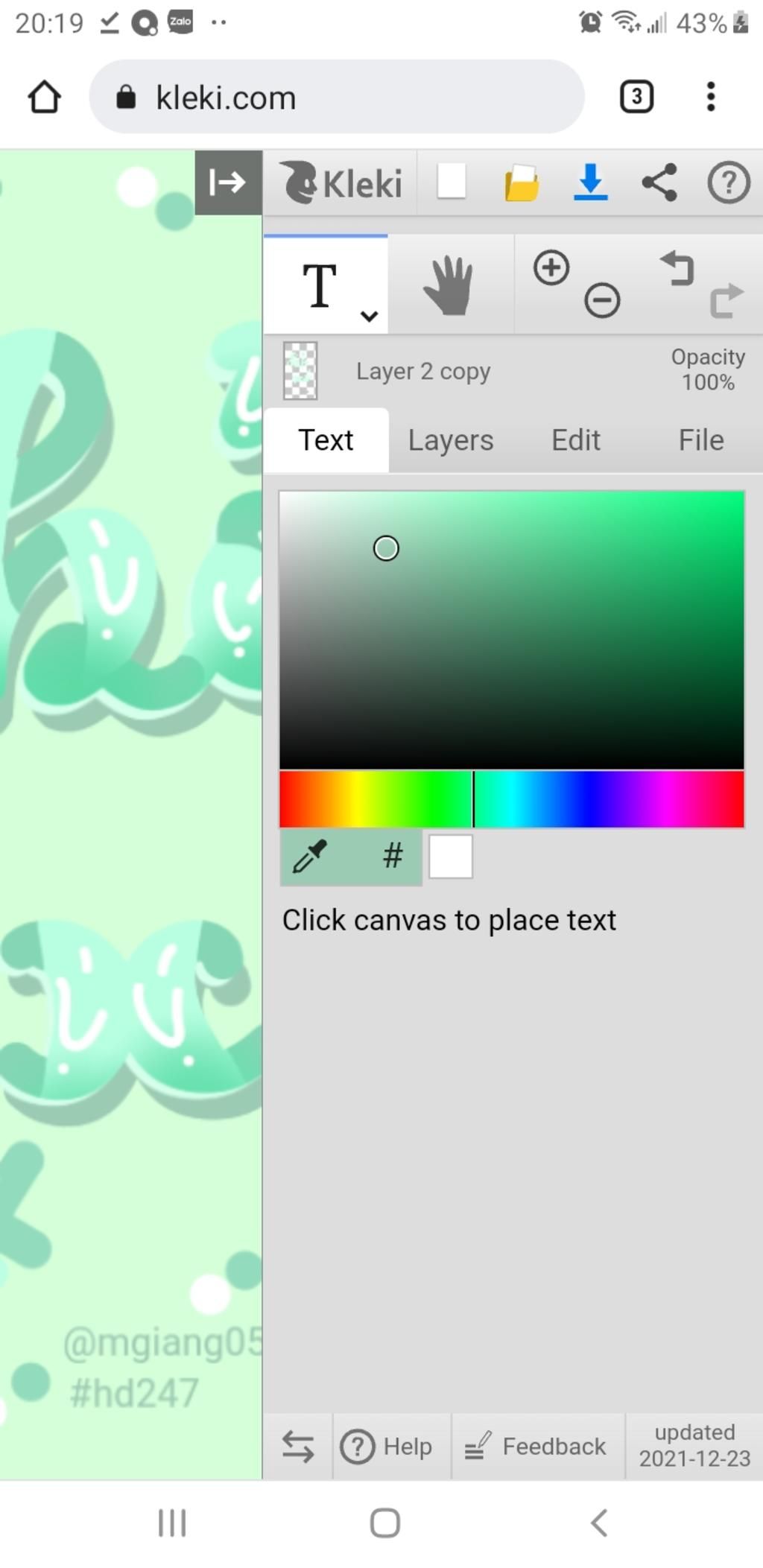Undo the last action
Viewport: 763px width, 1568px height.
pos(677,268)
